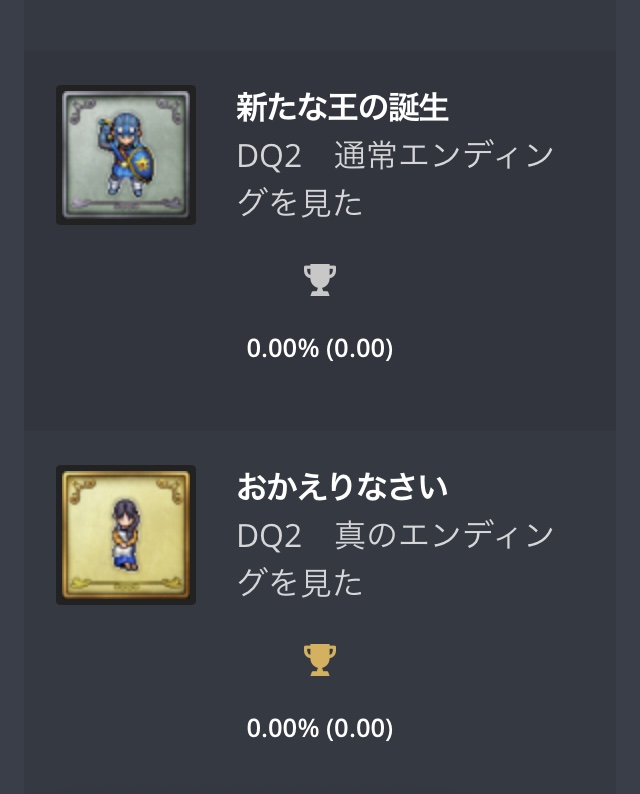Open the おかえりなさい trophy entry

click(x=342, y=487)
